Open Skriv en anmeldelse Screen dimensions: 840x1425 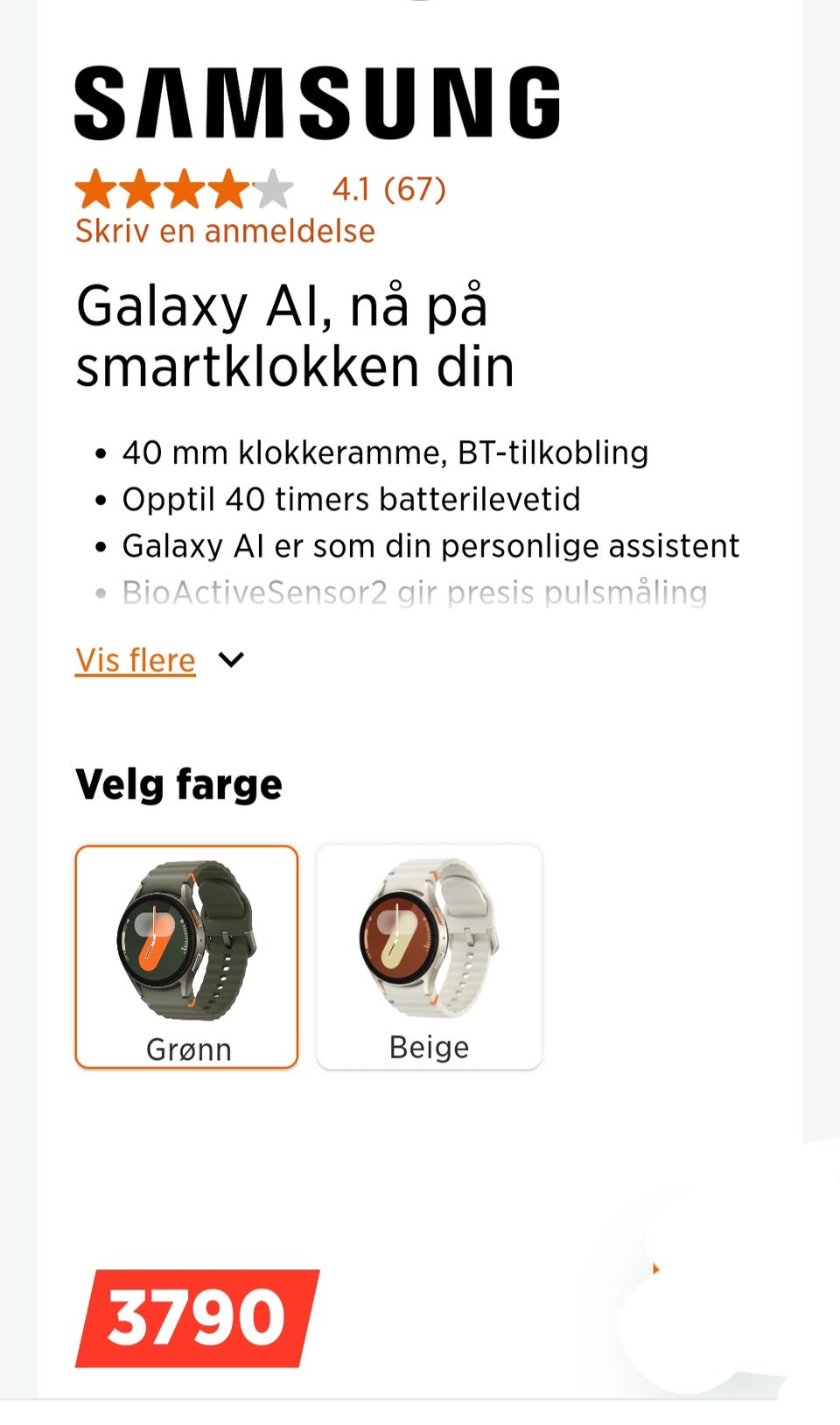(x=225, y=230)
